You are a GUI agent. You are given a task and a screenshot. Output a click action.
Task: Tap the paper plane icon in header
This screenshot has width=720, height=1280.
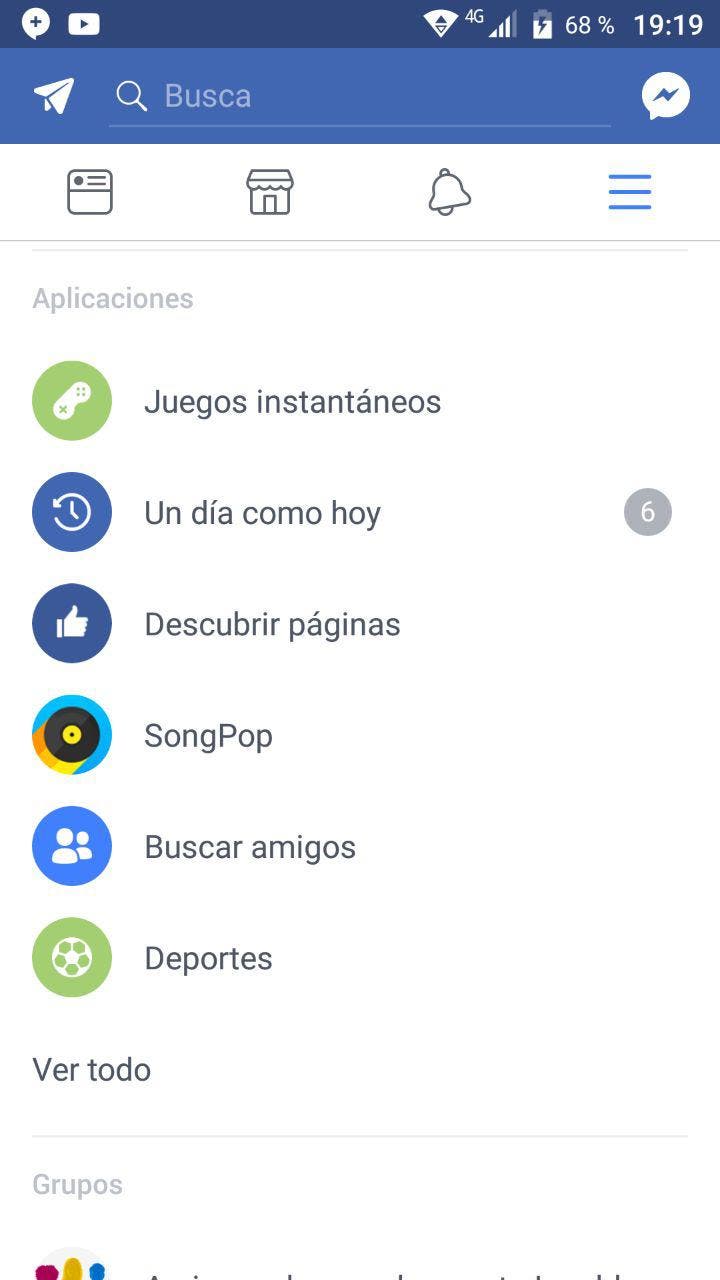coord(54,96)
